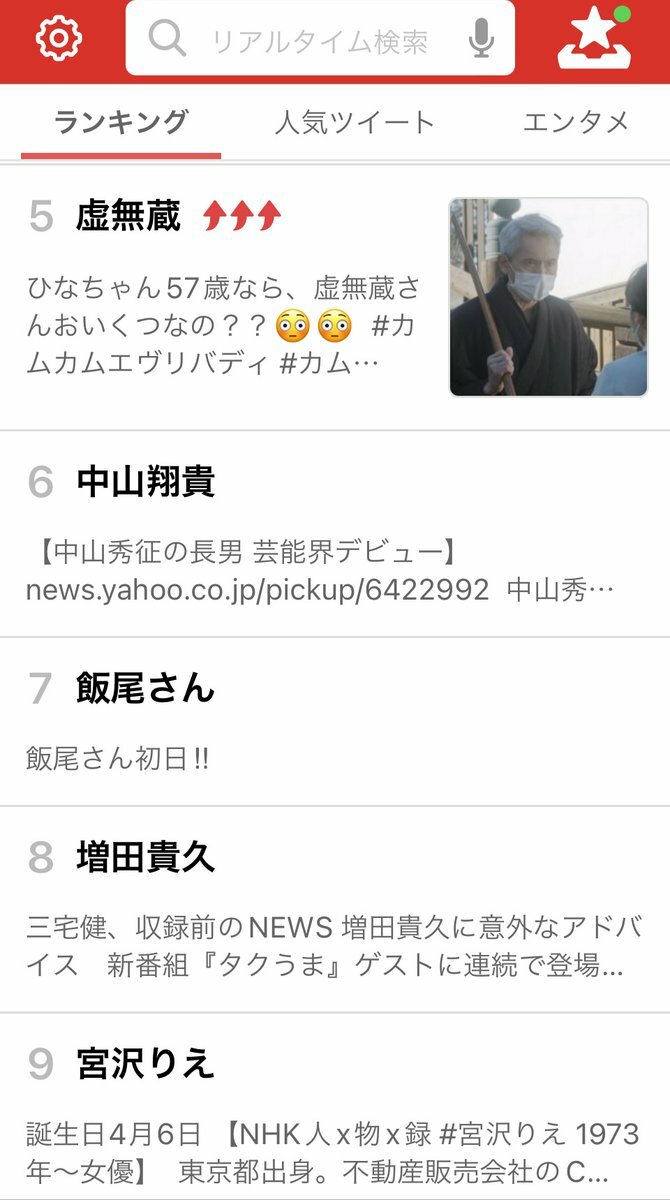Open the 飯尾さん ranking entry
Screen dimensions: 670x1200
[x=335, y=722]
